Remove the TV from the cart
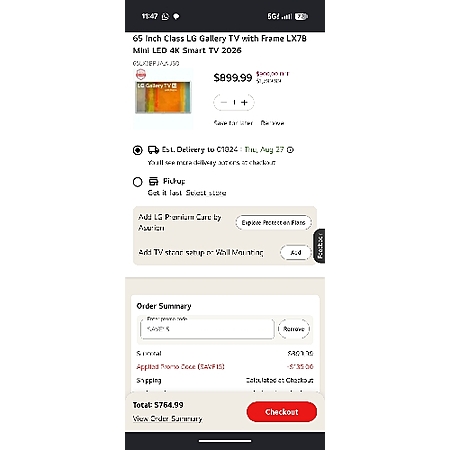The height and width of the screenshot is (450, 450). [272, 123]
